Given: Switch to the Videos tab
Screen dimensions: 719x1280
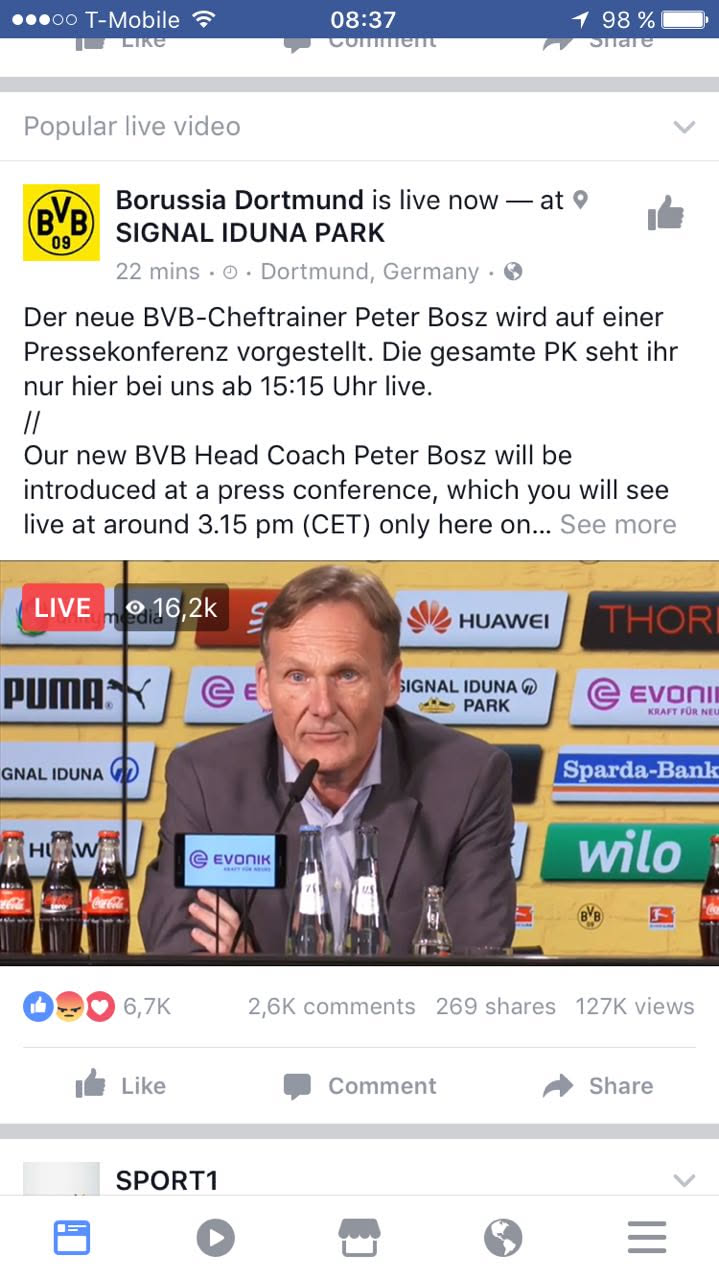Looking at the screenshot, I should coord(216,1238).
